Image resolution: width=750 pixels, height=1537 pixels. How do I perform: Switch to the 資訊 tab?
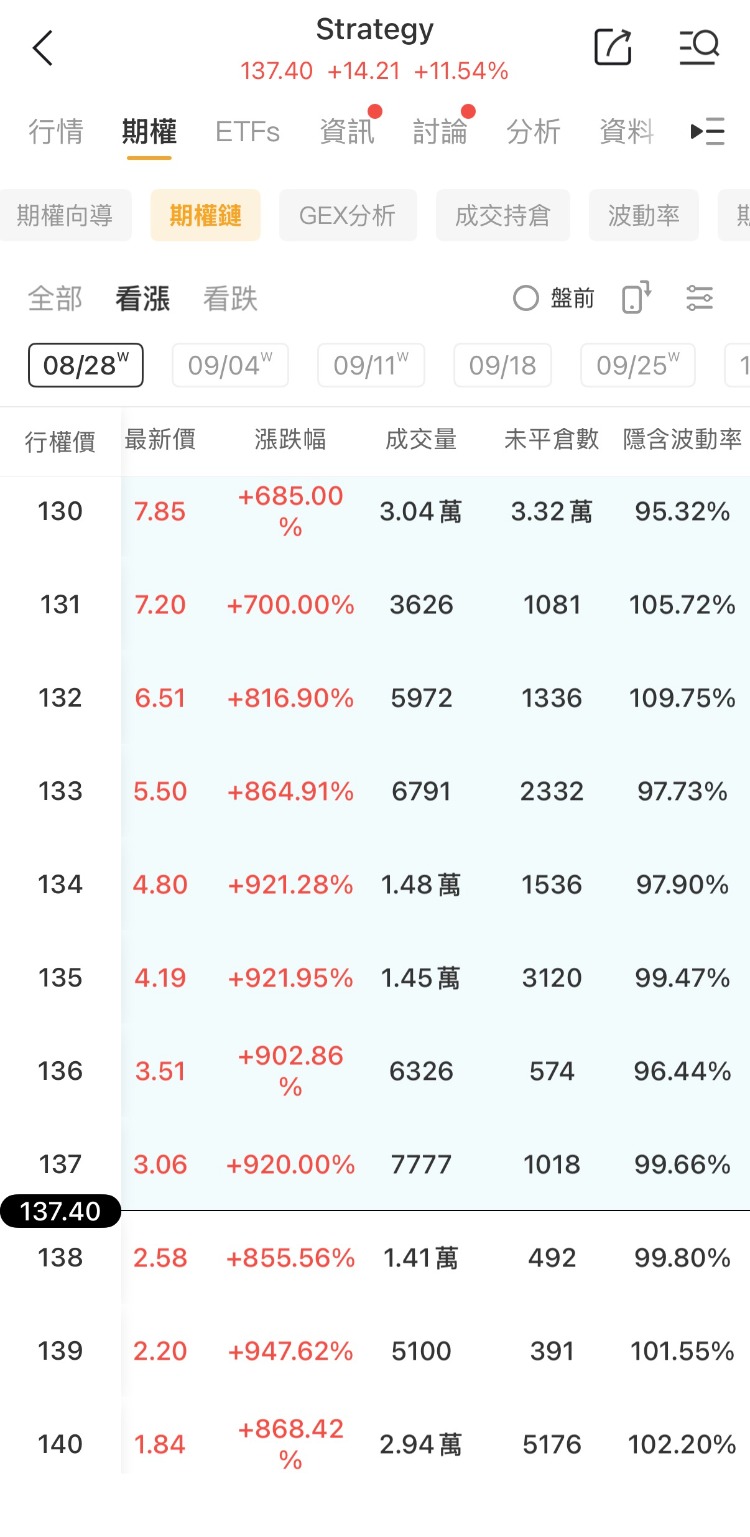tap(347, 131)
